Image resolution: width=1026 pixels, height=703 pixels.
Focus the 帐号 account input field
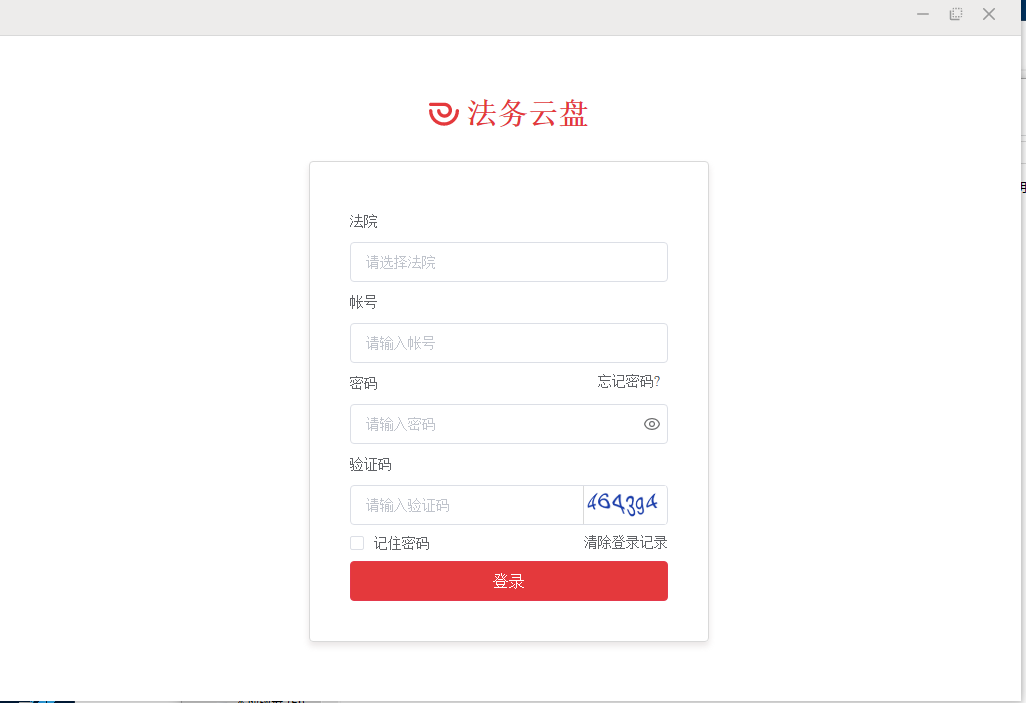[x=508, y=343]
